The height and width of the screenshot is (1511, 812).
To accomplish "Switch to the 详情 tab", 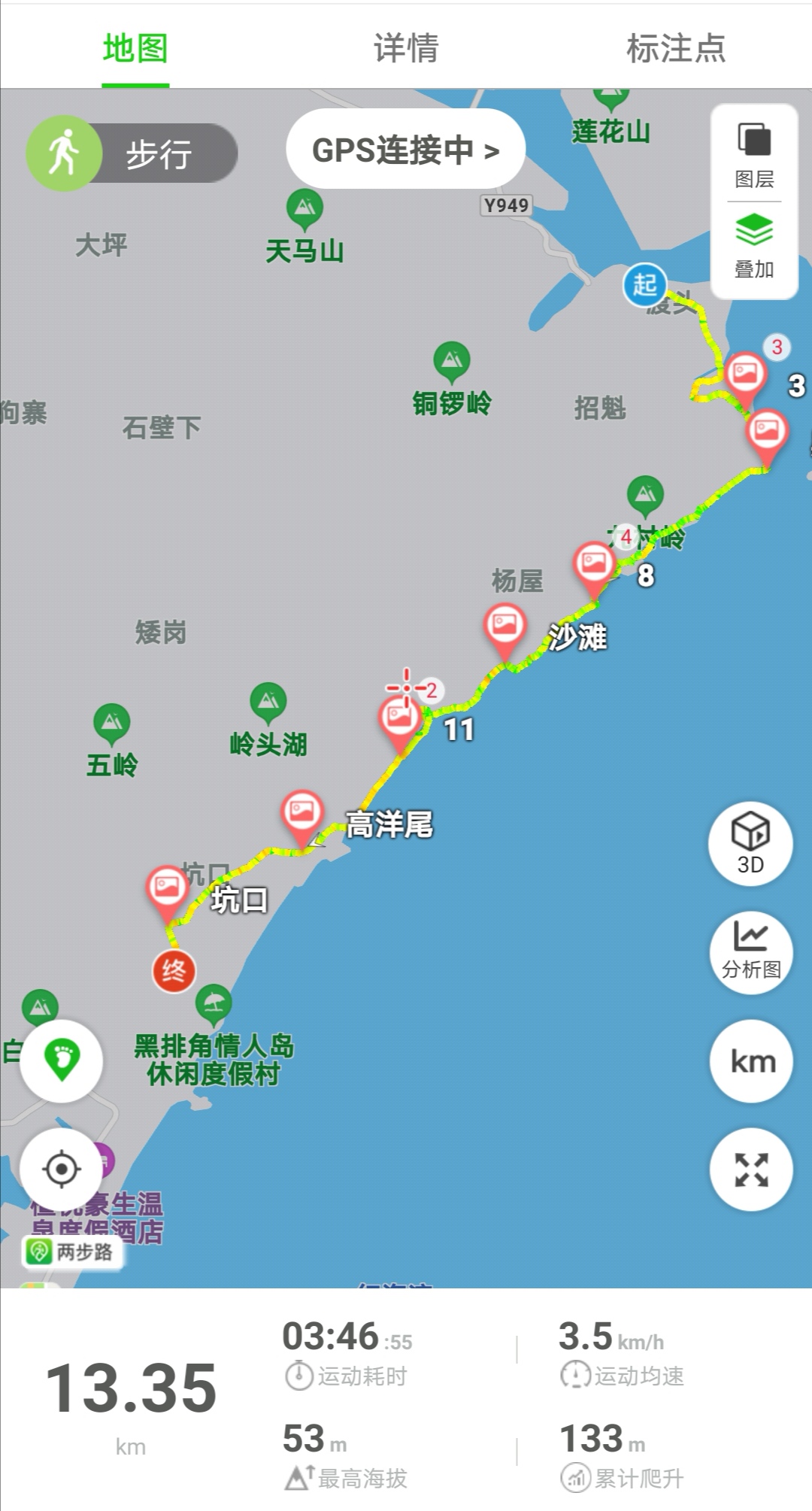I will click(406, 48).
